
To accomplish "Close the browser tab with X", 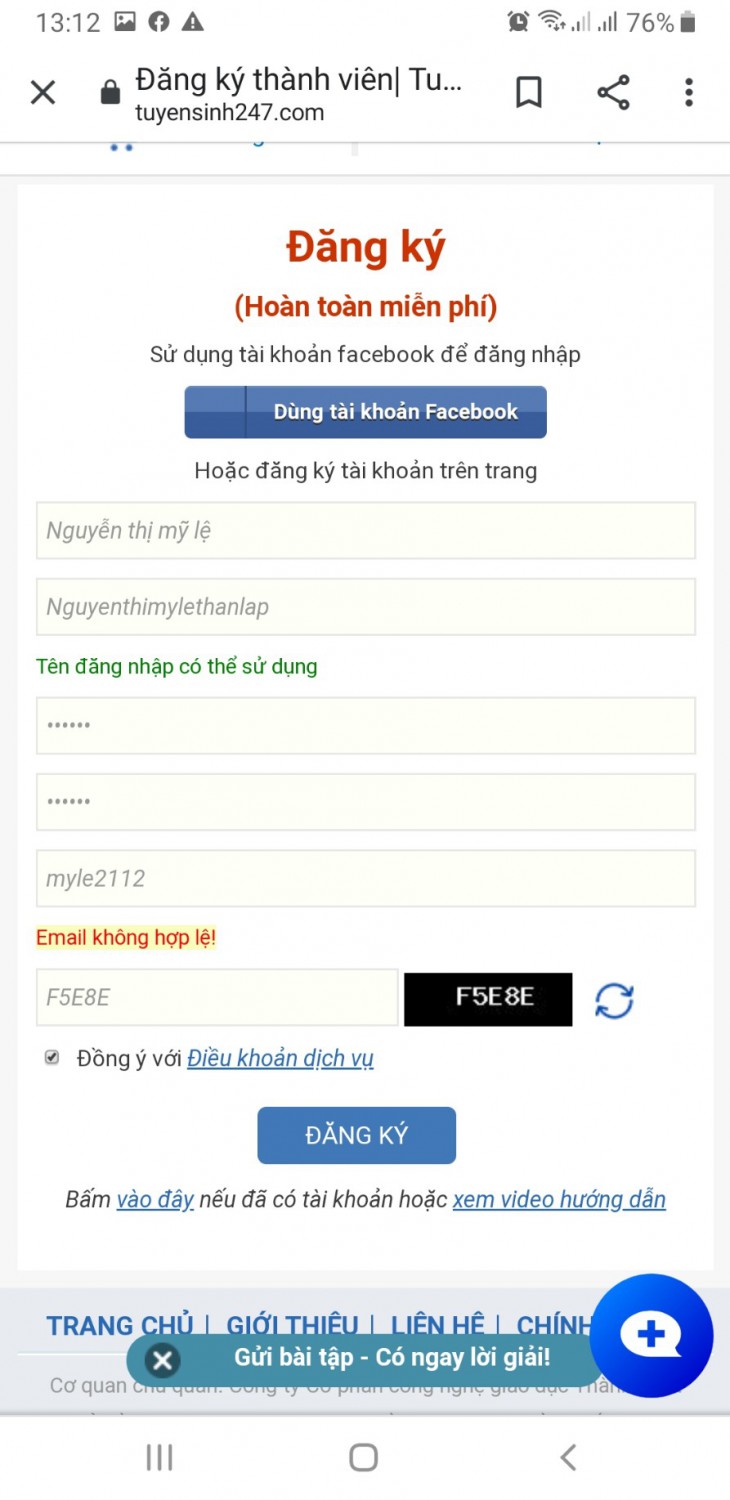I will click(x=43, y=93).
